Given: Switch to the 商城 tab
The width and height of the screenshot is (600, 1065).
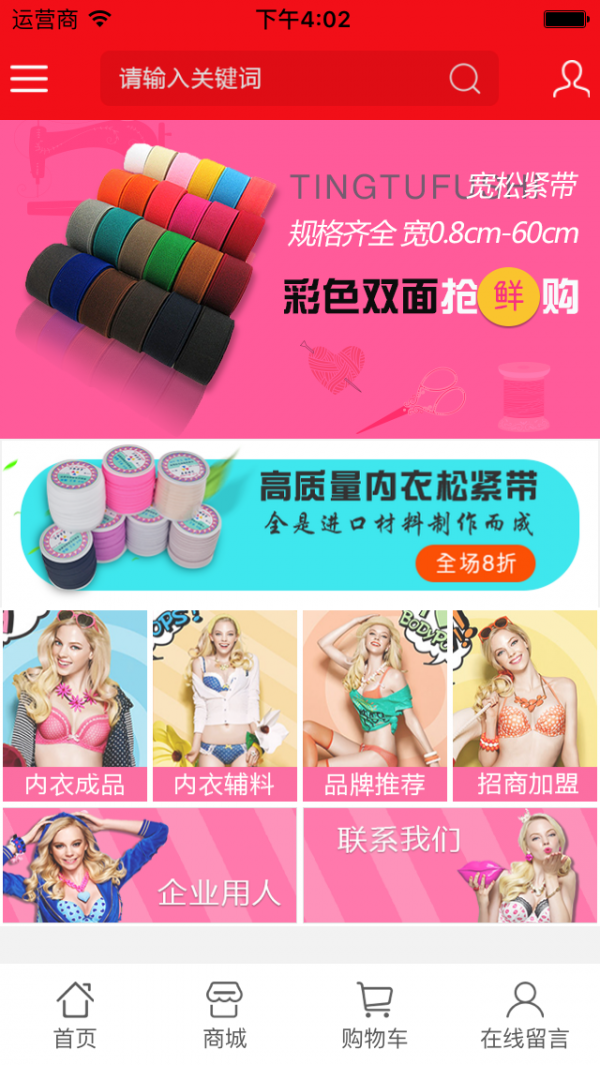Looking at the screenshot, I should (224, 1015).
